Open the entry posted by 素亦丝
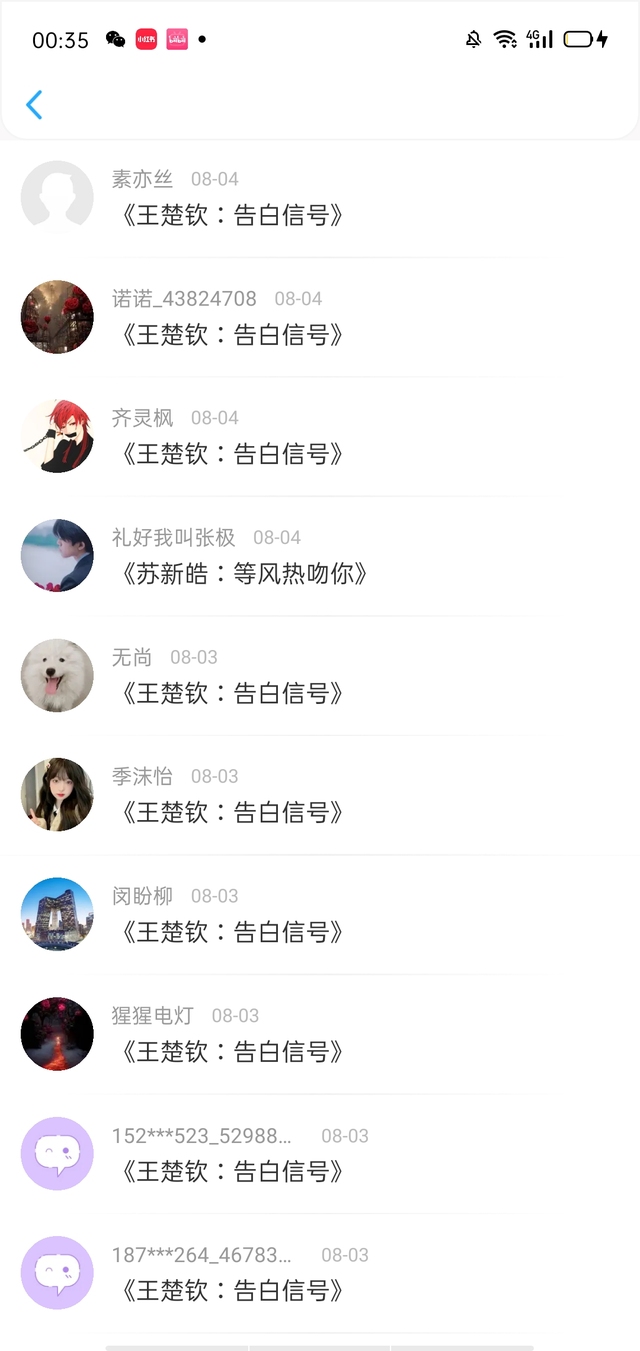640x1351 pixels. (x=232, y=214)
